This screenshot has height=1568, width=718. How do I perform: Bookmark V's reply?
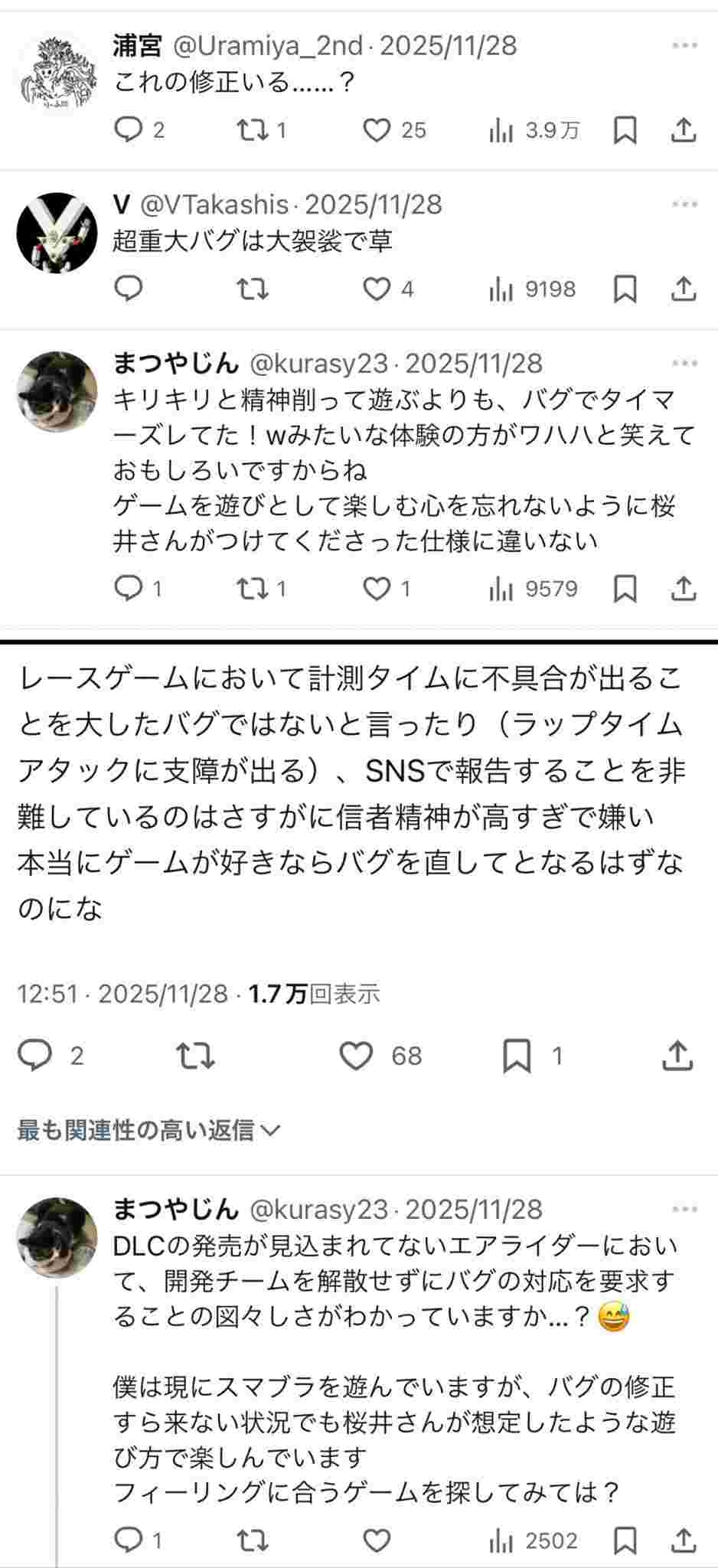coord(625,289)
